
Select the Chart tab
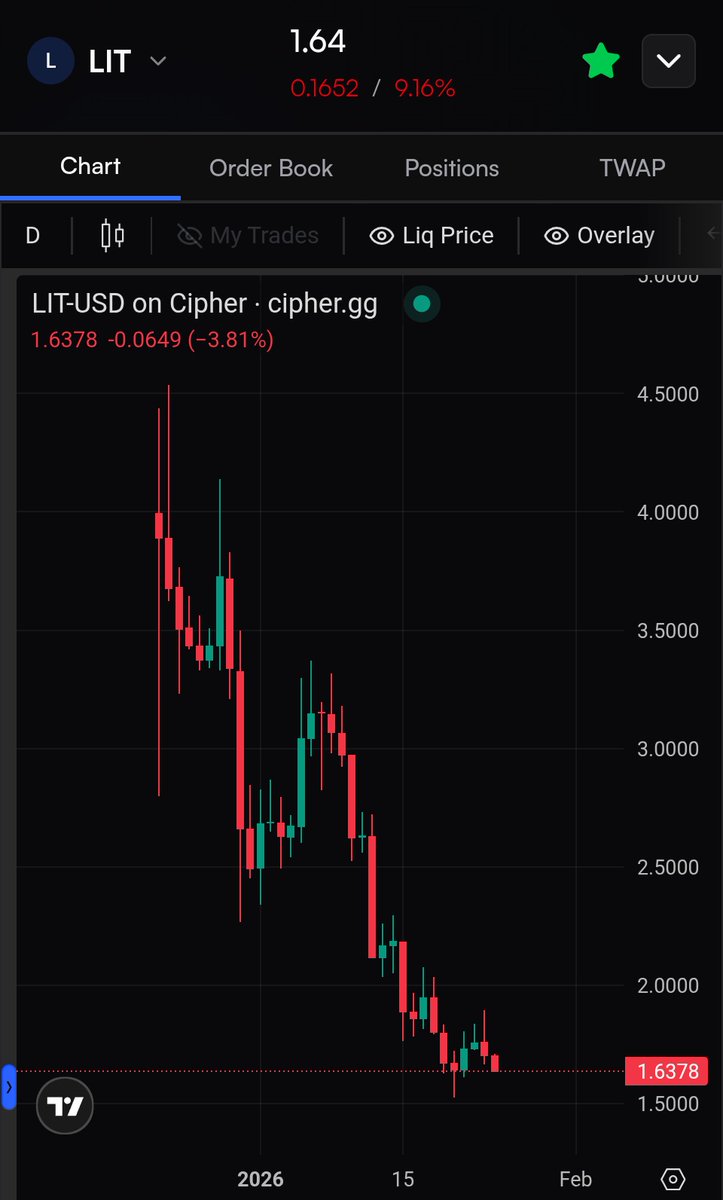(90, 166)
